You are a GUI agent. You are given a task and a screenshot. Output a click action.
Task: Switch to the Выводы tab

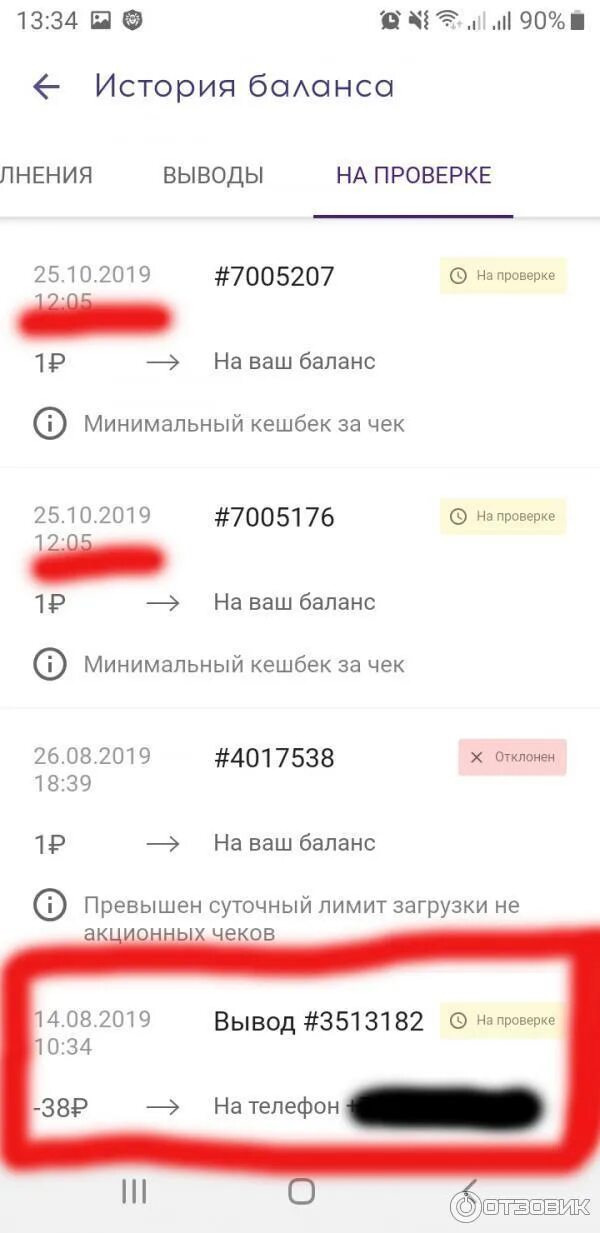213,176
